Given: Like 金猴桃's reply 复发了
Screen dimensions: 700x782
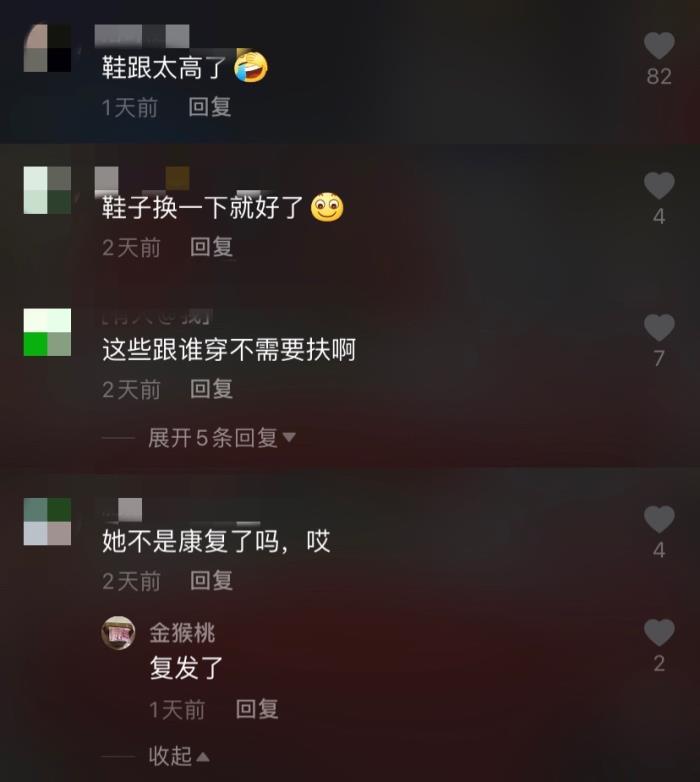Looking at the screenshot, I should coord(658,633).
